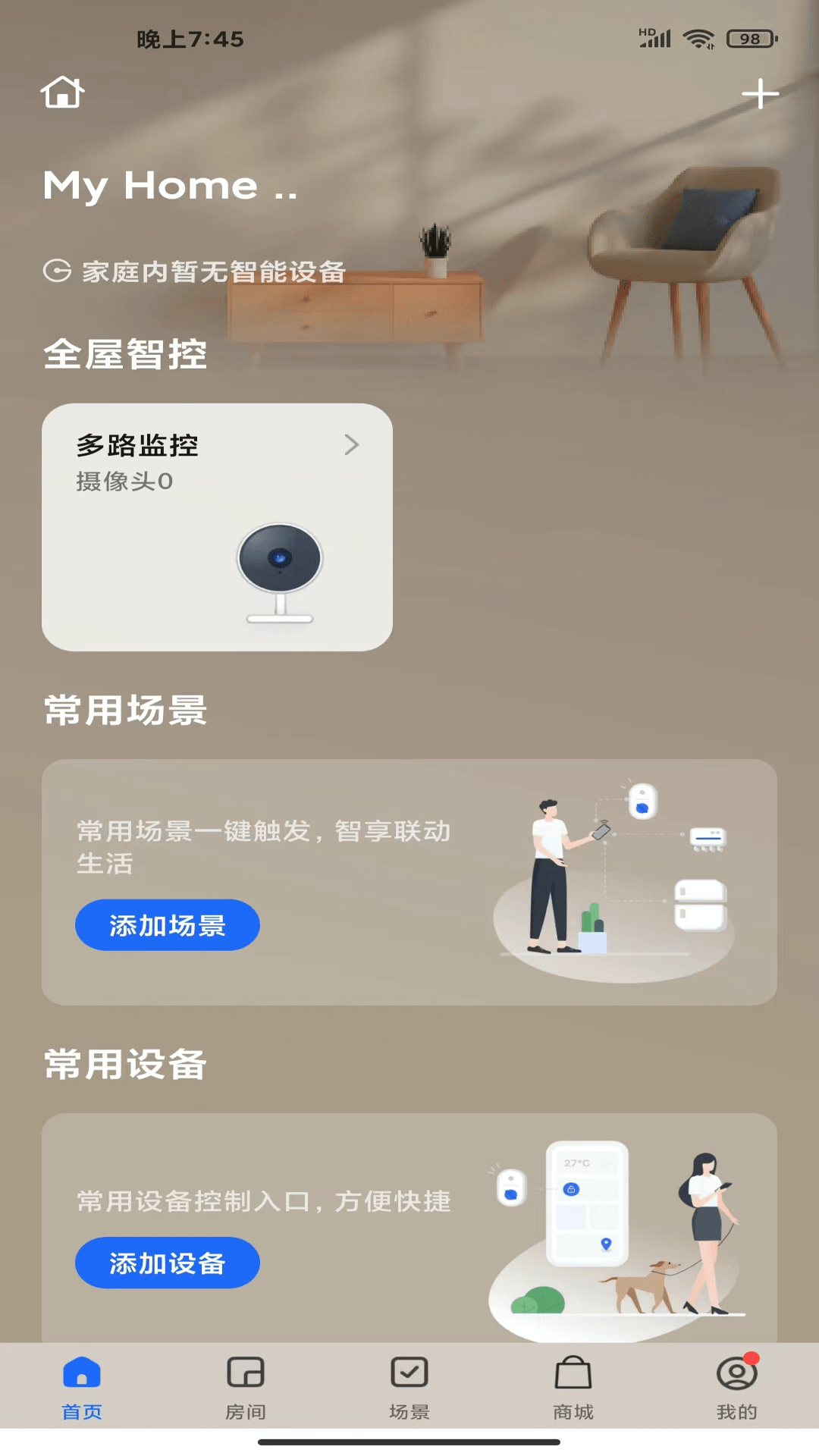819x1456 pixels.
Task: Switch to the 房间 tab
Action: coord(245,1388)
